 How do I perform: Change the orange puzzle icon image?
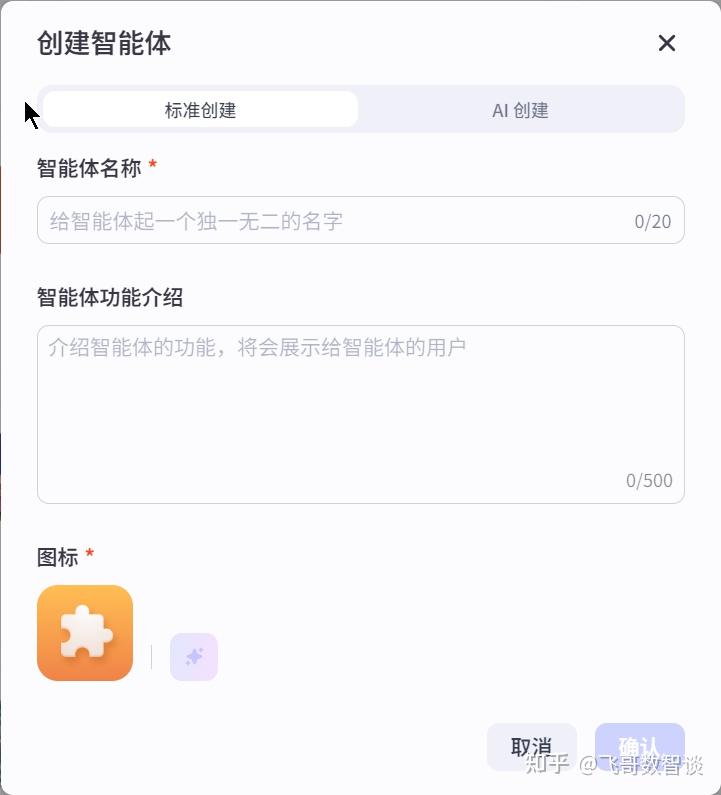click(x=85, y=633)
